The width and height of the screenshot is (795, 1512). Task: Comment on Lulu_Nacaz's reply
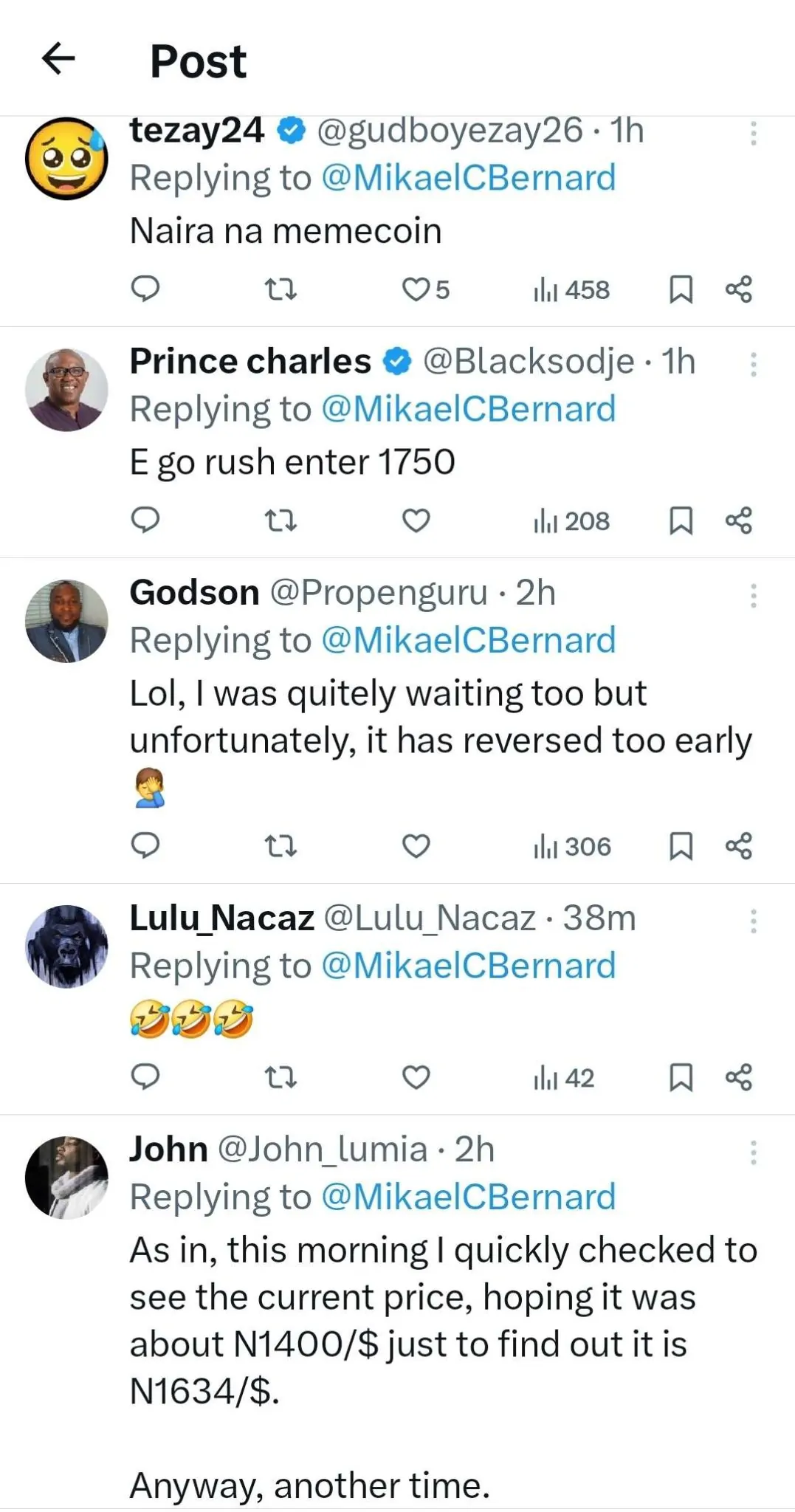pos(145,1077)
